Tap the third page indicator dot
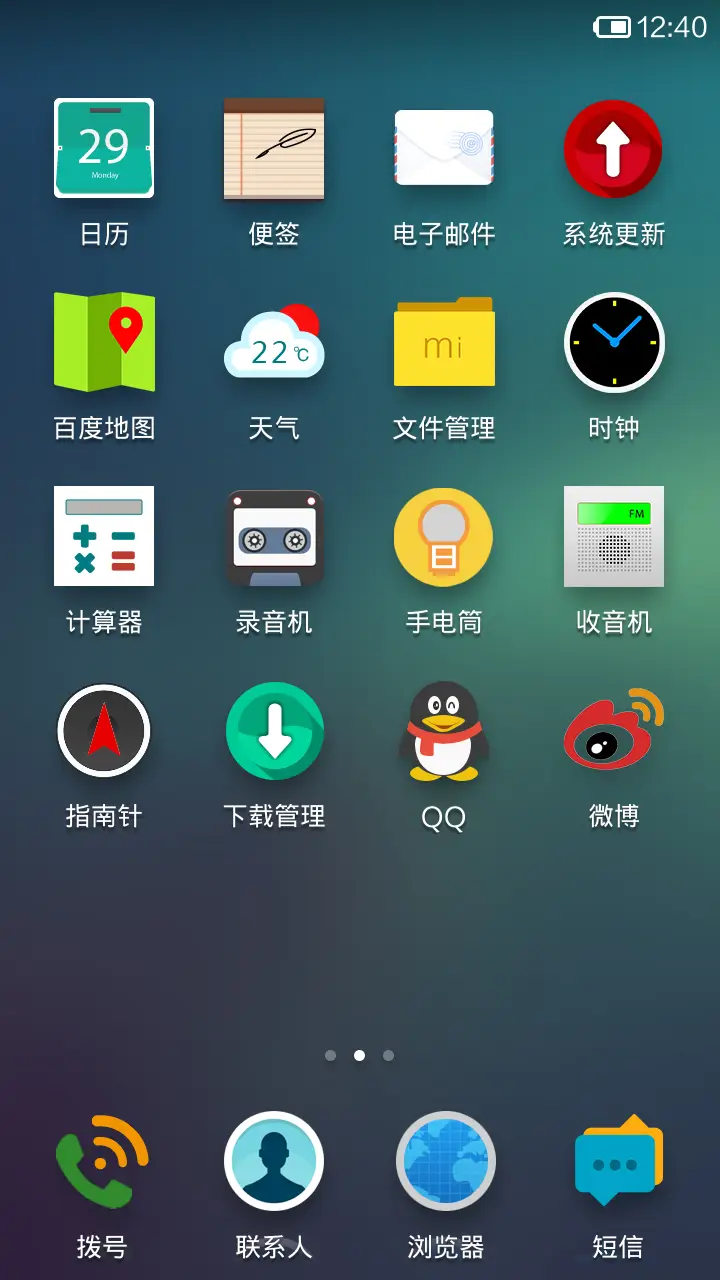Screen dimensions: 720x1280 390,1055
